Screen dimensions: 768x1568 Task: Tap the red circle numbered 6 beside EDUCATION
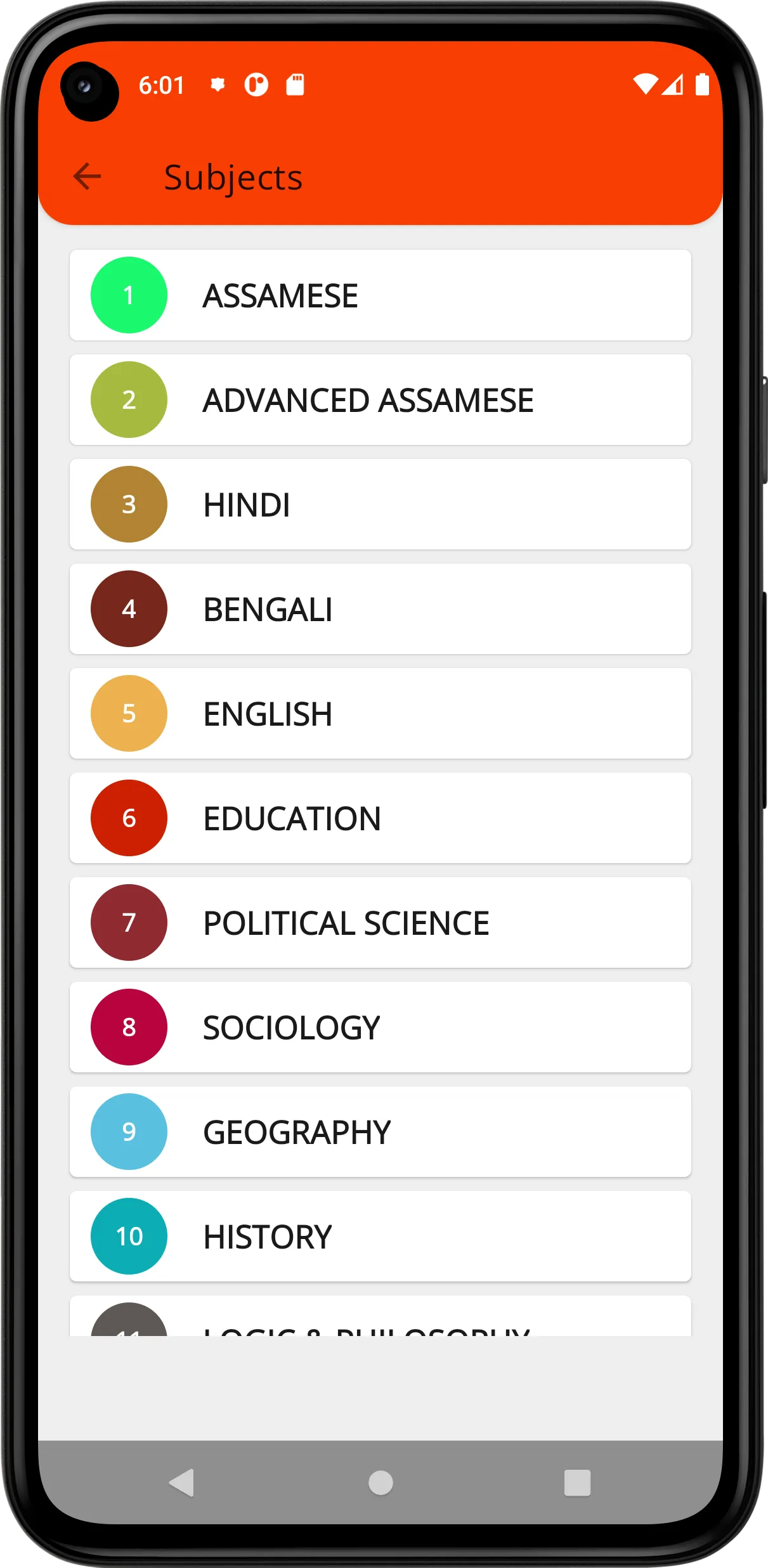128,818
